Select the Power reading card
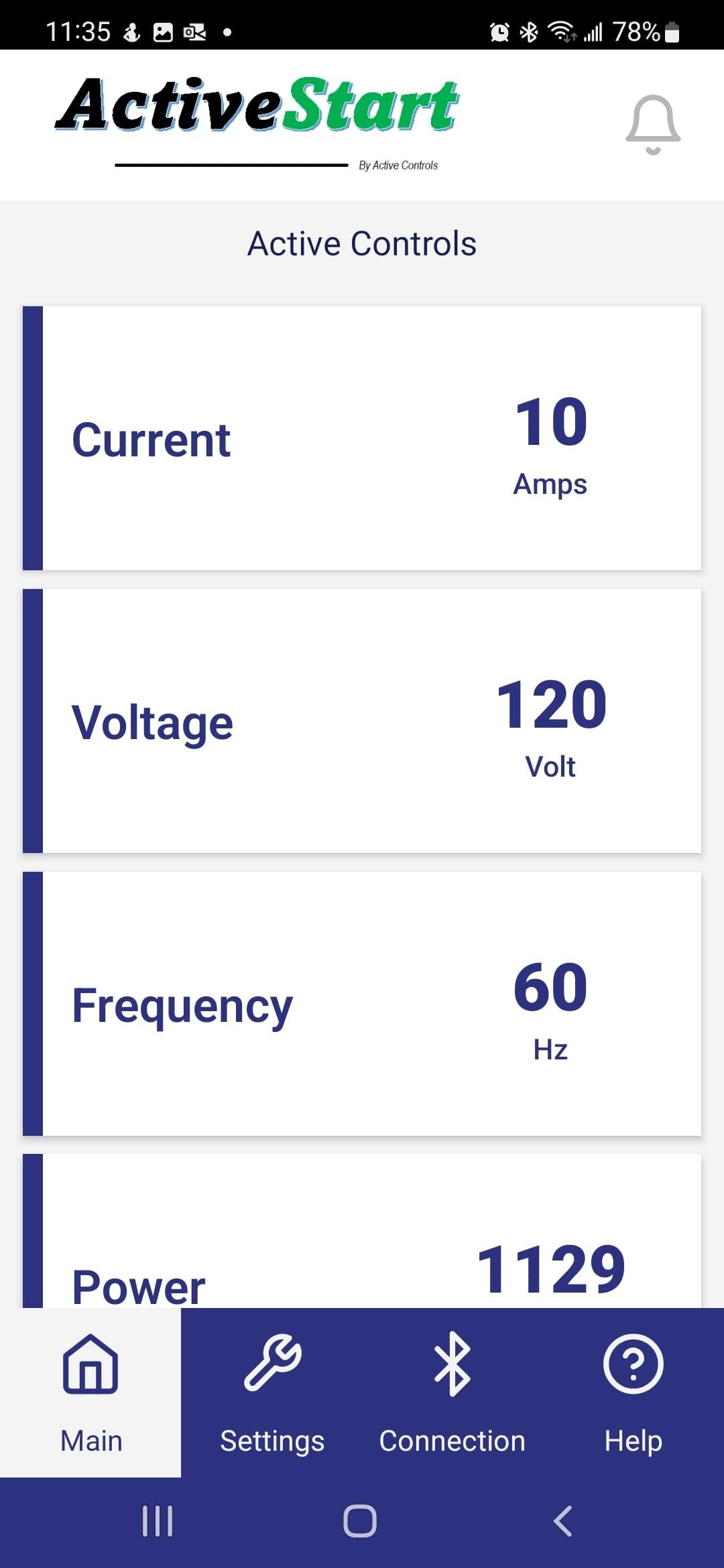 click(362, 1246)
